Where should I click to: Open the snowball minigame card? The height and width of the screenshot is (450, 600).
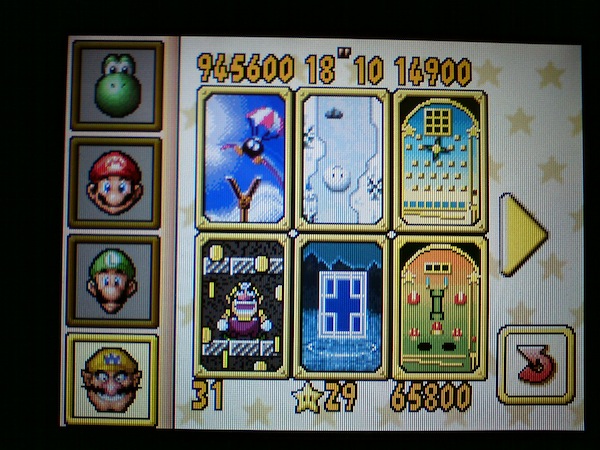343,158
